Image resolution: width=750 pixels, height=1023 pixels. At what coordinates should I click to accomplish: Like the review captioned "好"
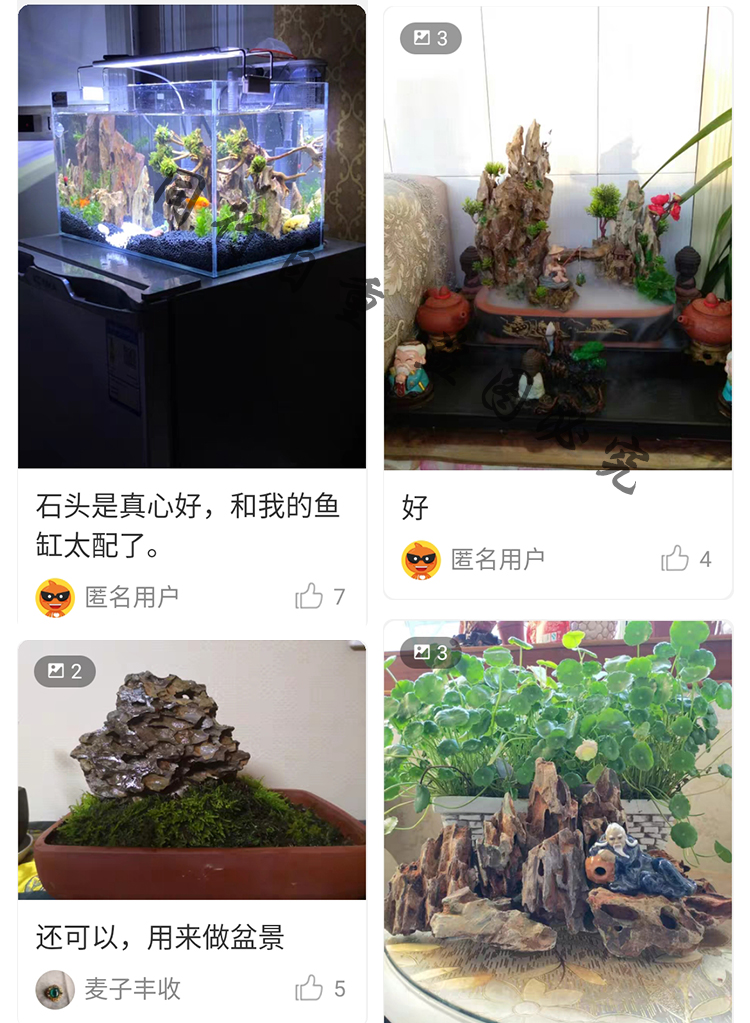coord(676,559)
